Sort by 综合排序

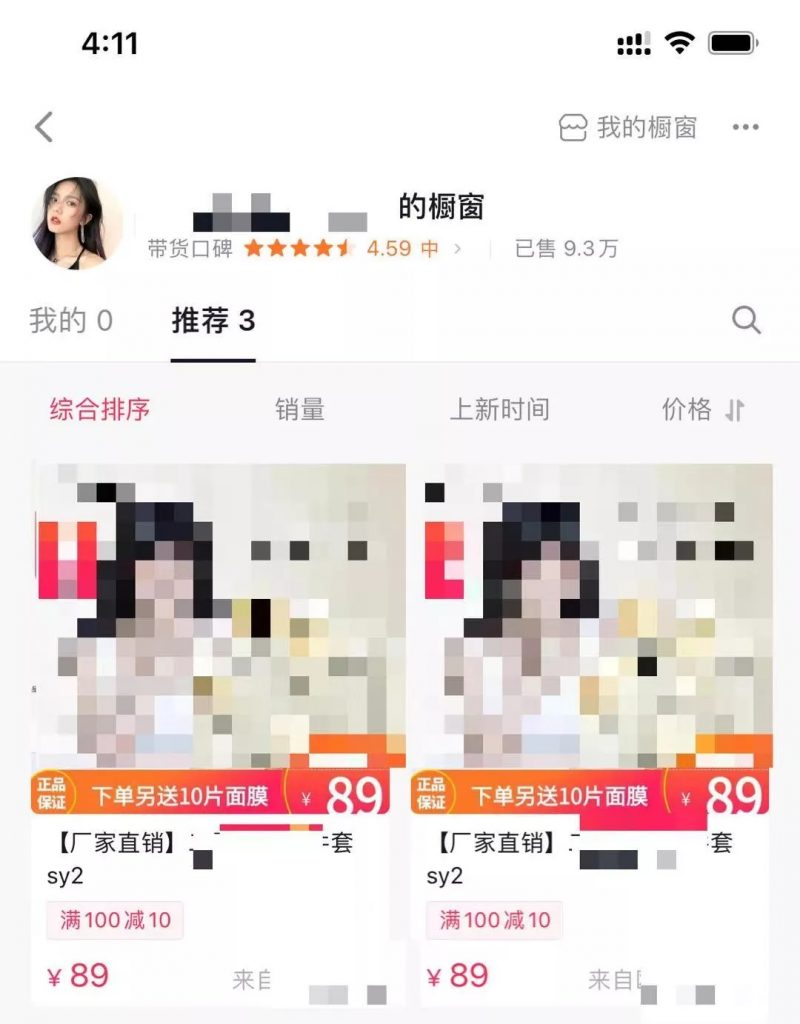[100, 409]
